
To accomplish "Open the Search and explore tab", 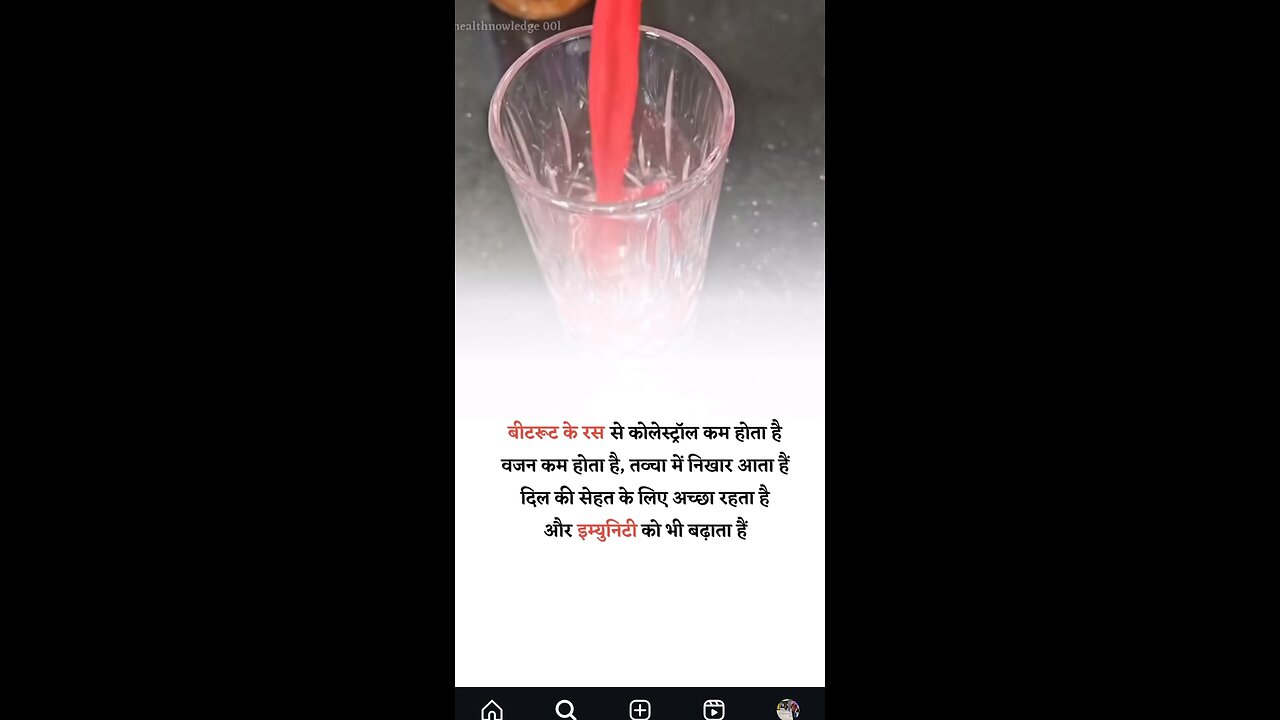I will (566, 710).
